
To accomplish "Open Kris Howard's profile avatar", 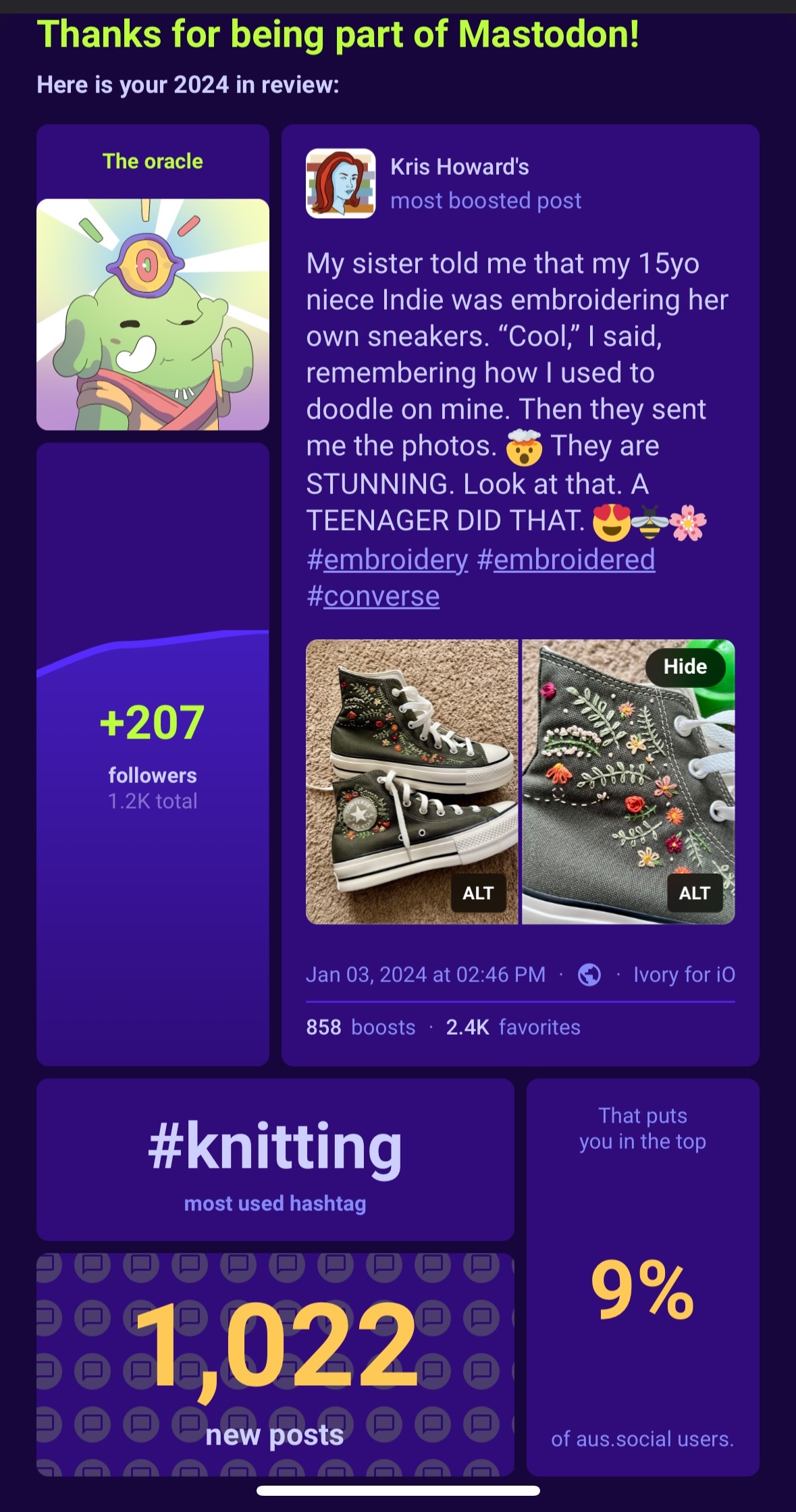I will coord(340,184).
